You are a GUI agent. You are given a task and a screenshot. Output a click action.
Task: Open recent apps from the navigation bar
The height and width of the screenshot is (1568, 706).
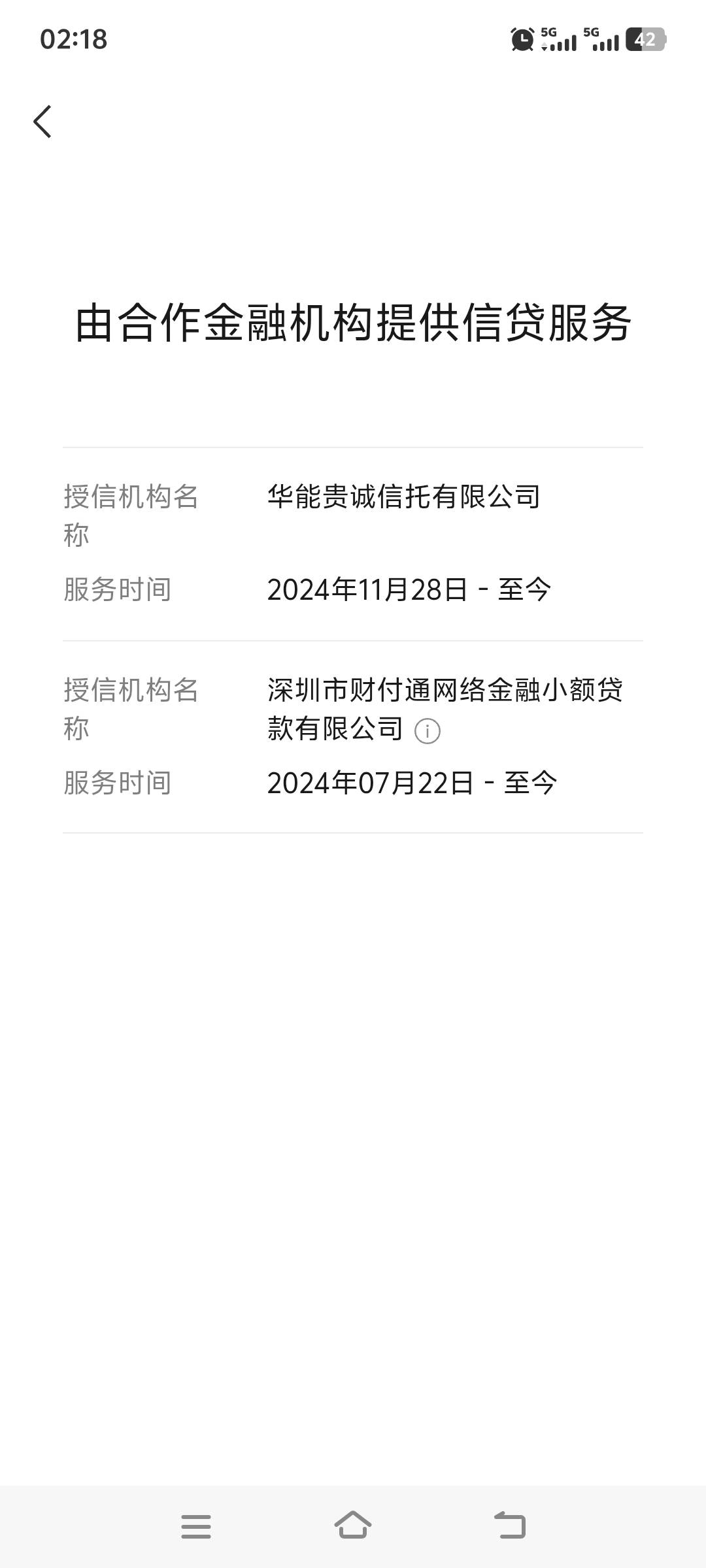(x=196, y=1526)
